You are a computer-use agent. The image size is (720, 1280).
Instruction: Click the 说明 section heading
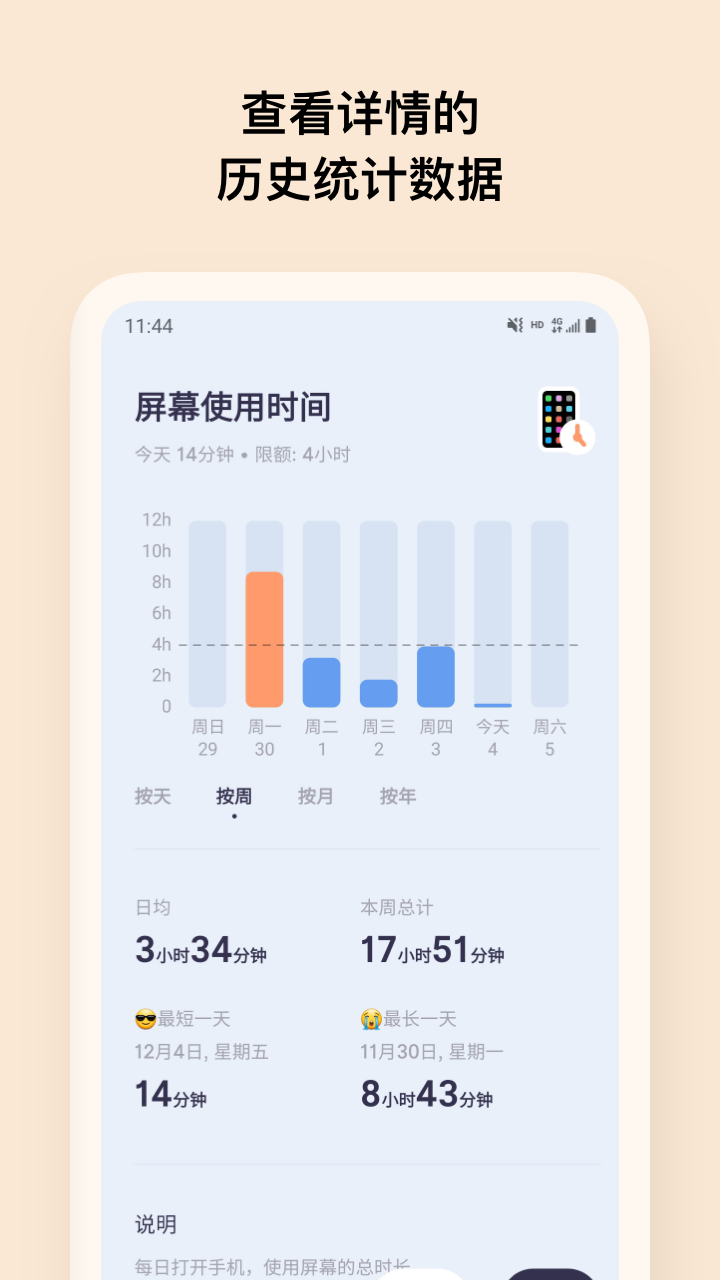[157, 1224]
